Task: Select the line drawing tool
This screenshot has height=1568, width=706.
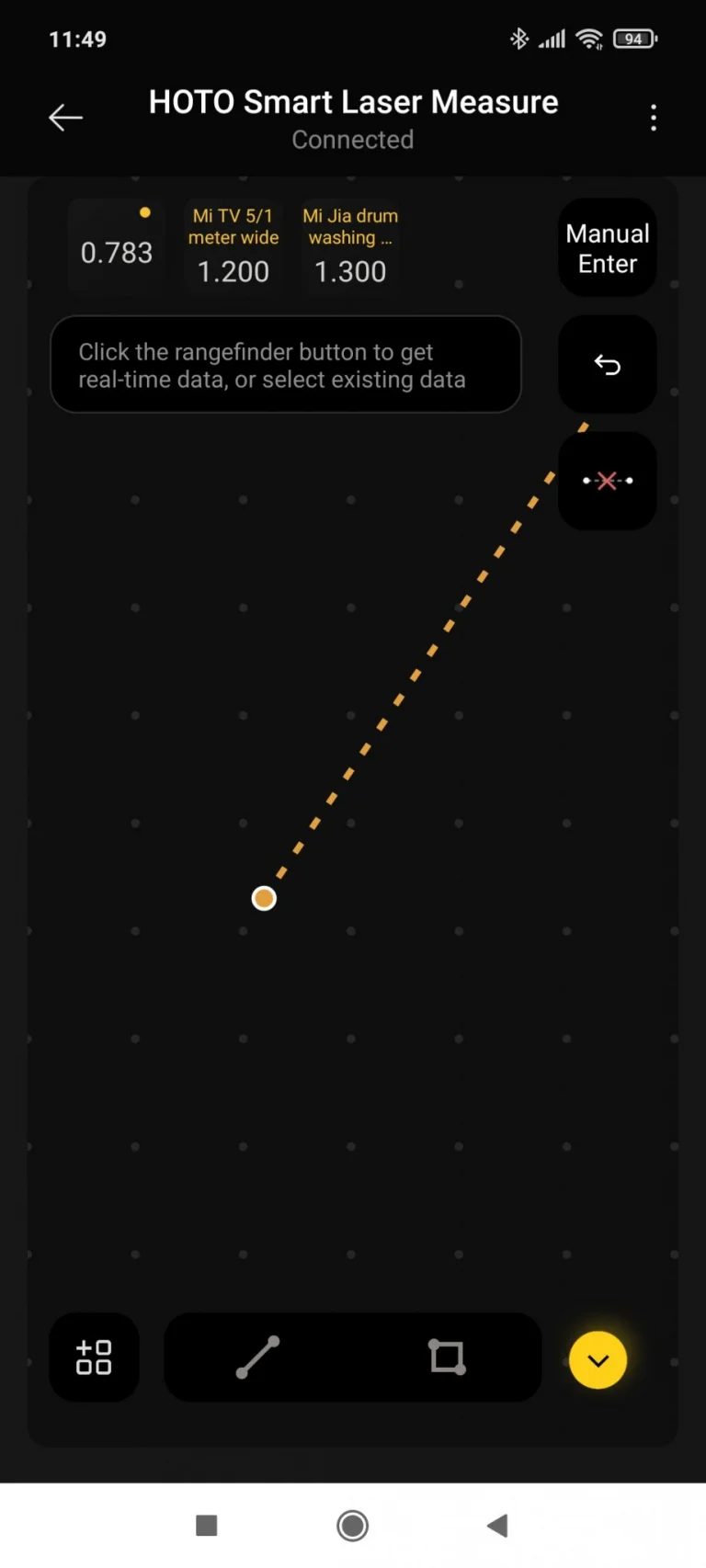Action: 258,1358
